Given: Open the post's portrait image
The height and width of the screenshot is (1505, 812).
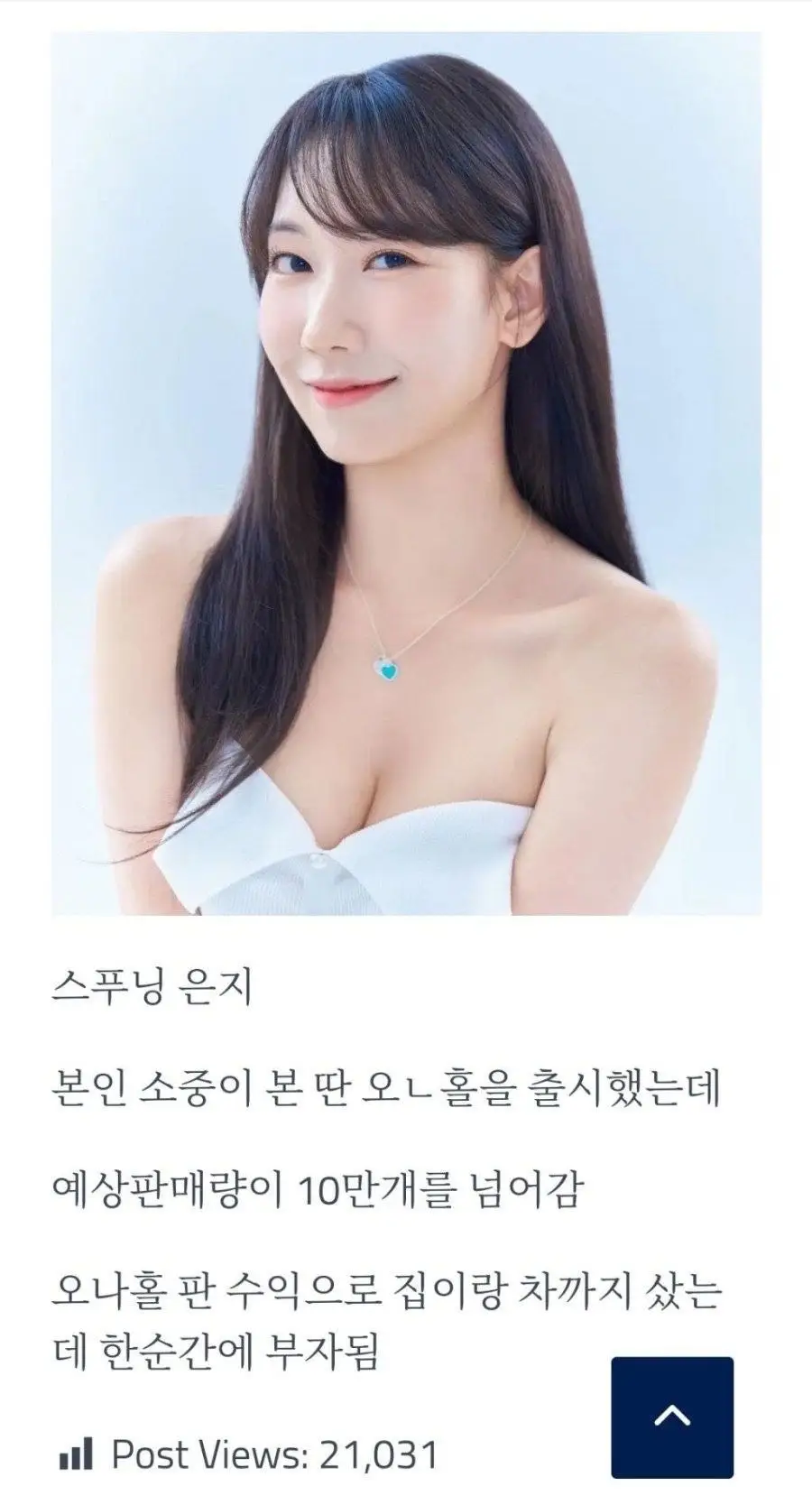Looking at the screenshot, I should pos(406,474).
